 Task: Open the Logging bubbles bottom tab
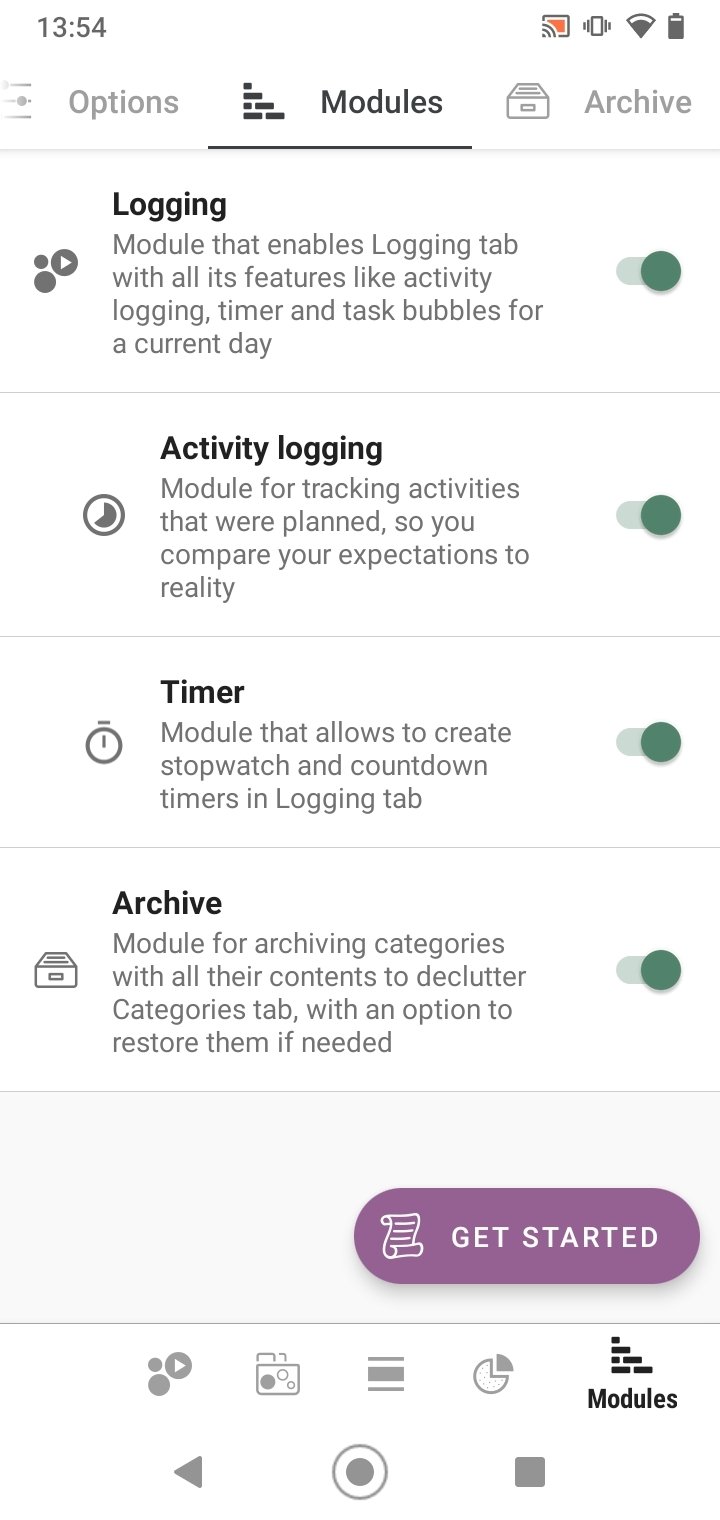169,1374
